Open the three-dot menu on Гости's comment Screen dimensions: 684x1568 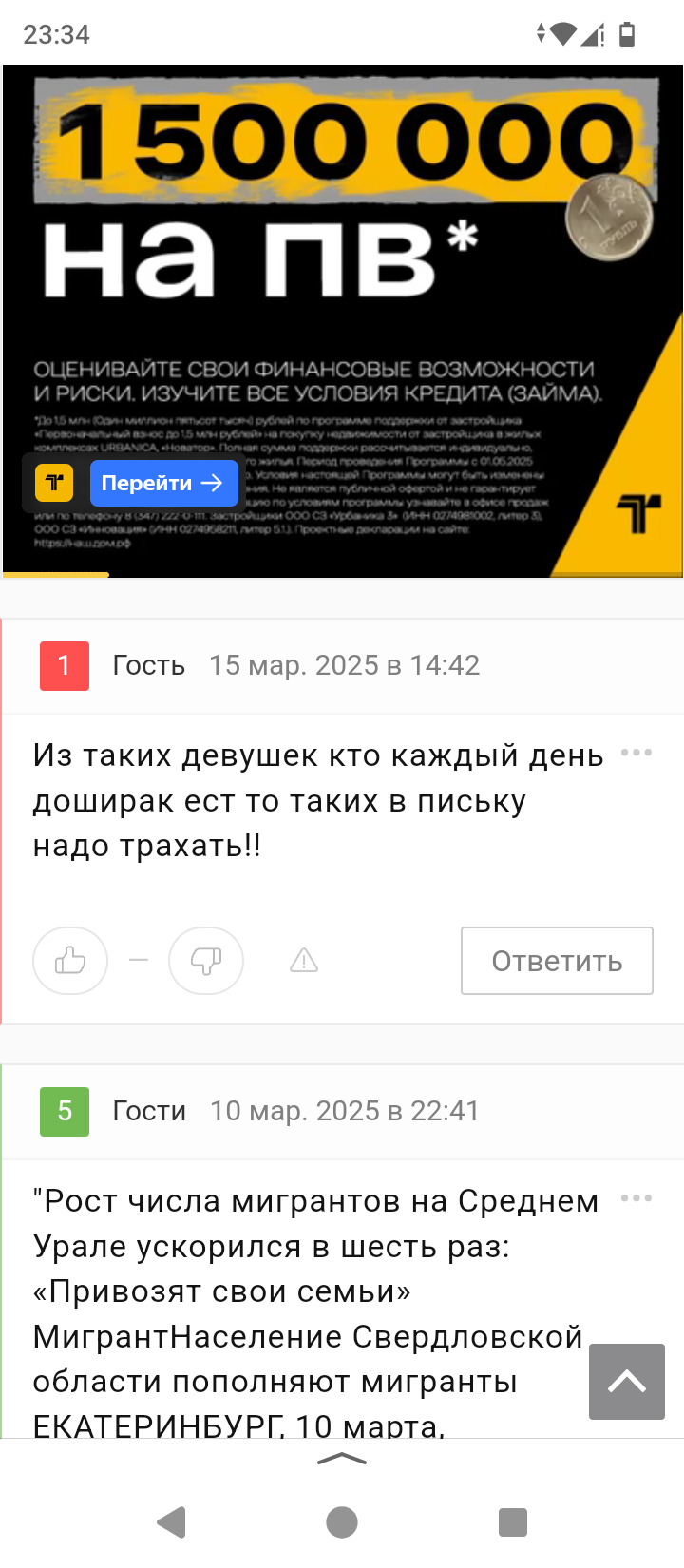(636, 1198)
